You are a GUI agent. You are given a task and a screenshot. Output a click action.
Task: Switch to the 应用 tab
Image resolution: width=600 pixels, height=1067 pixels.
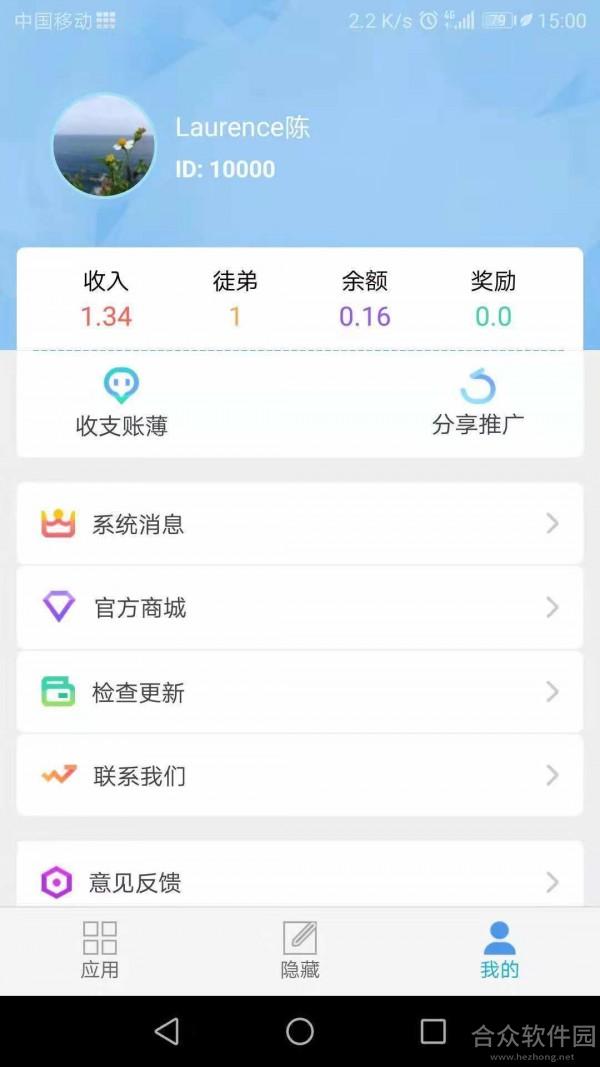click(100, 951)
